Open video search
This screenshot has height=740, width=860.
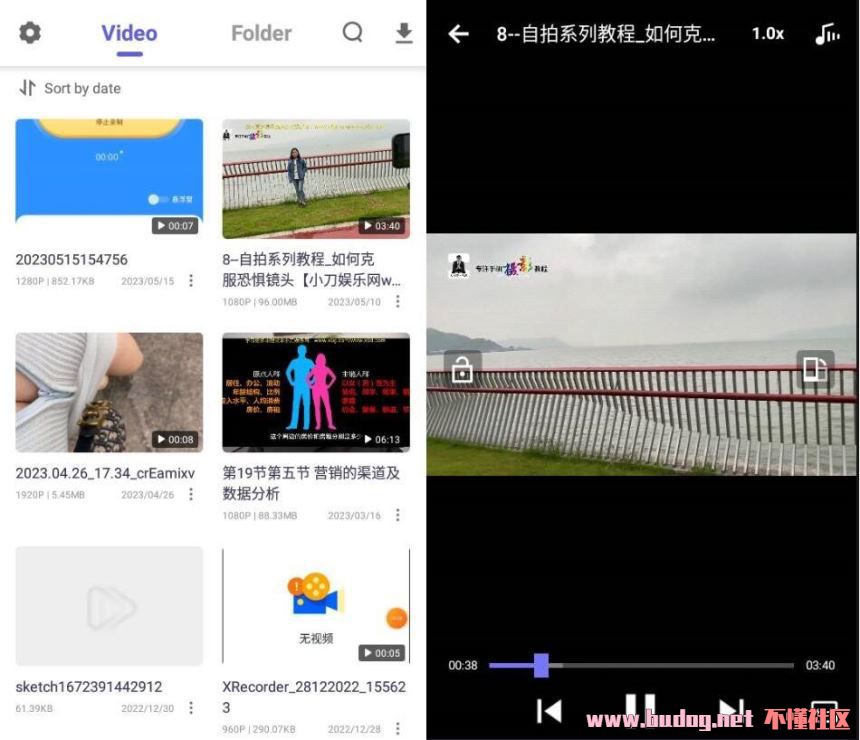pos(353,33)
